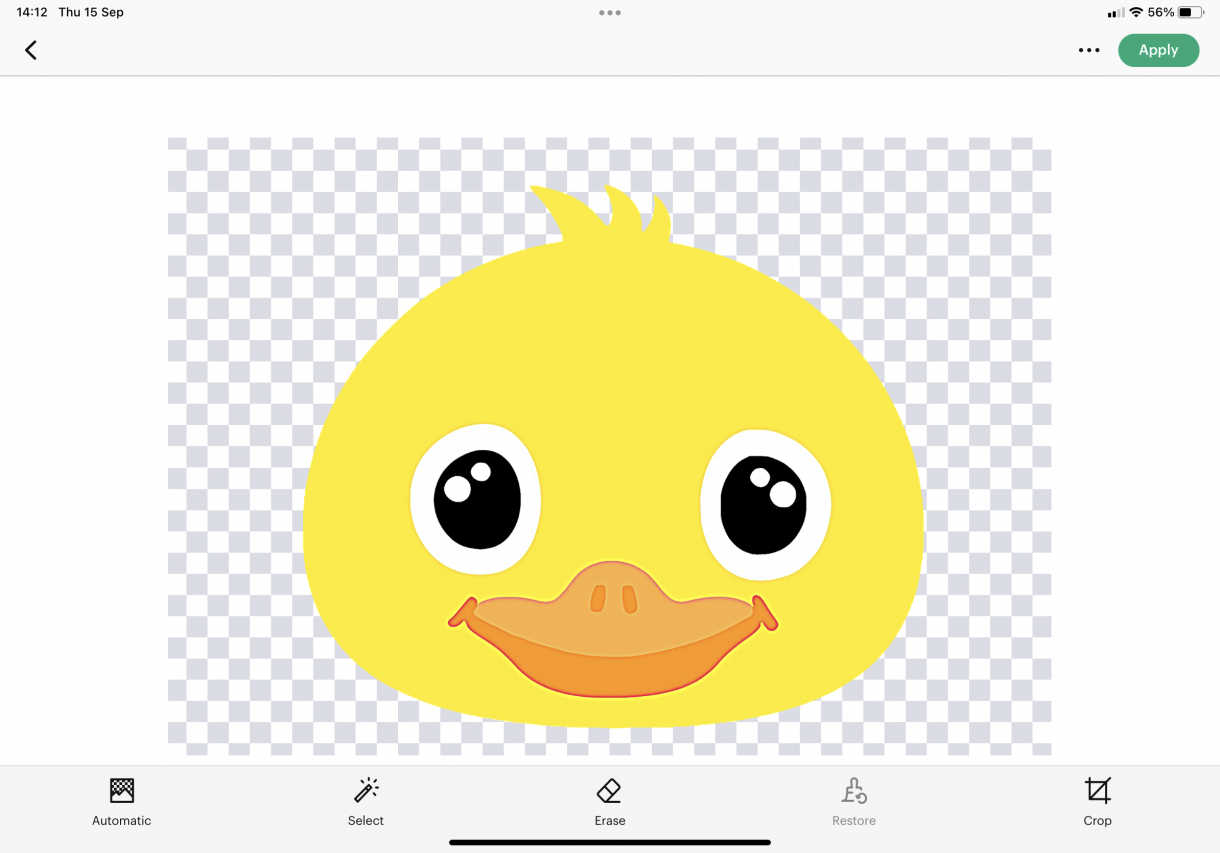
Task: Switch to the Erase tool
Action: click(x=609, y=802)
